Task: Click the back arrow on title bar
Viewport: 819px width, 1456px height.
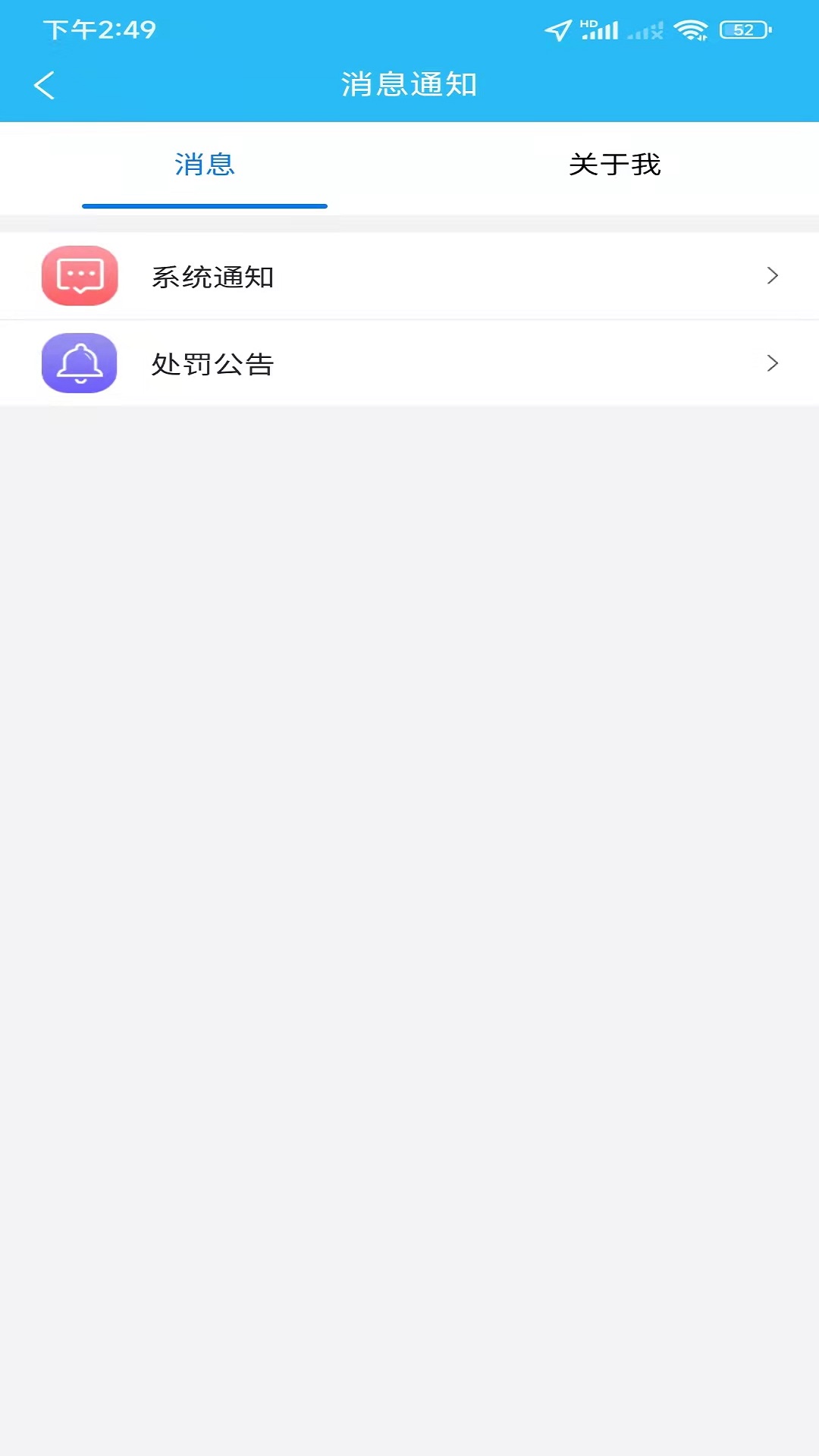Action: coord(43,85)
